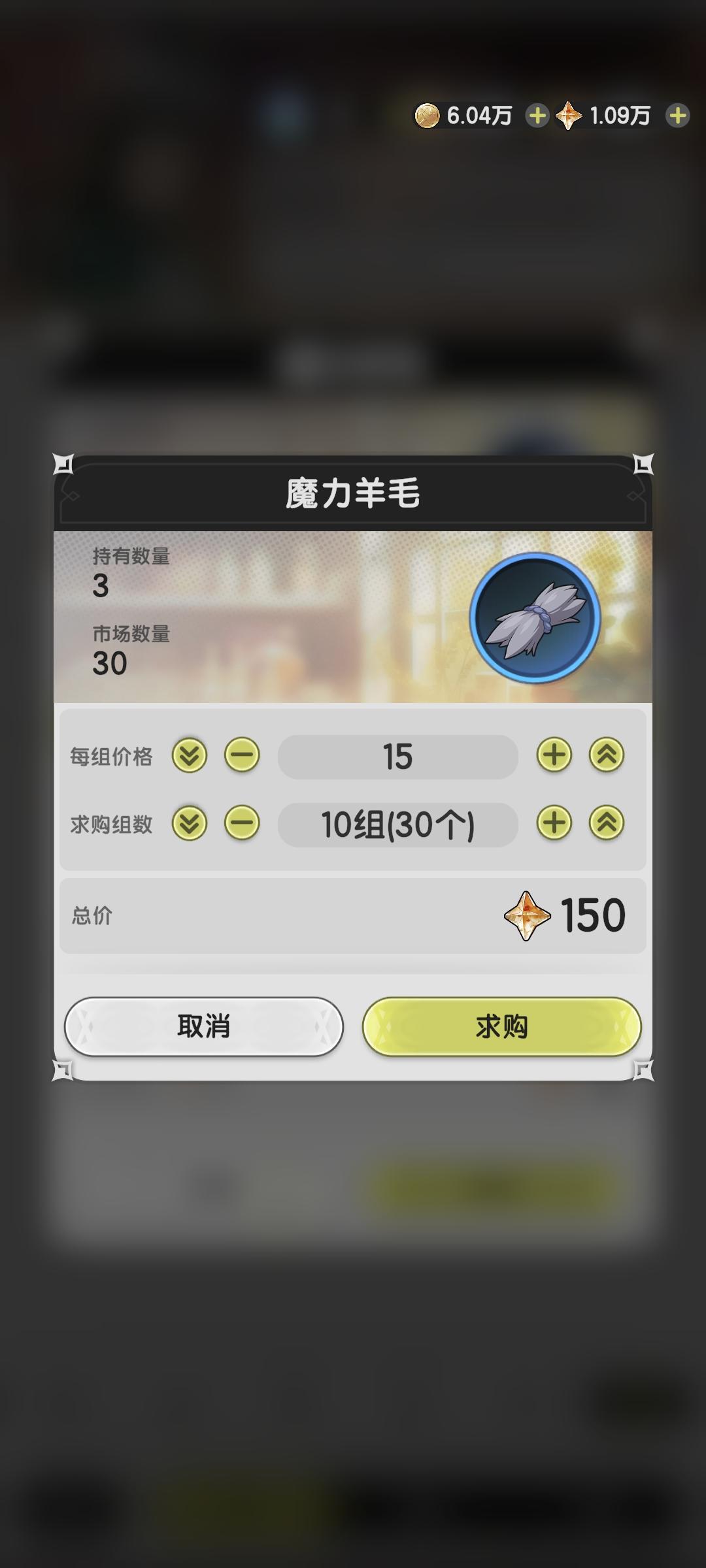Screen dimensions: 706x1568
Task: Click the price field showing 15
Action: pos(396,757)
